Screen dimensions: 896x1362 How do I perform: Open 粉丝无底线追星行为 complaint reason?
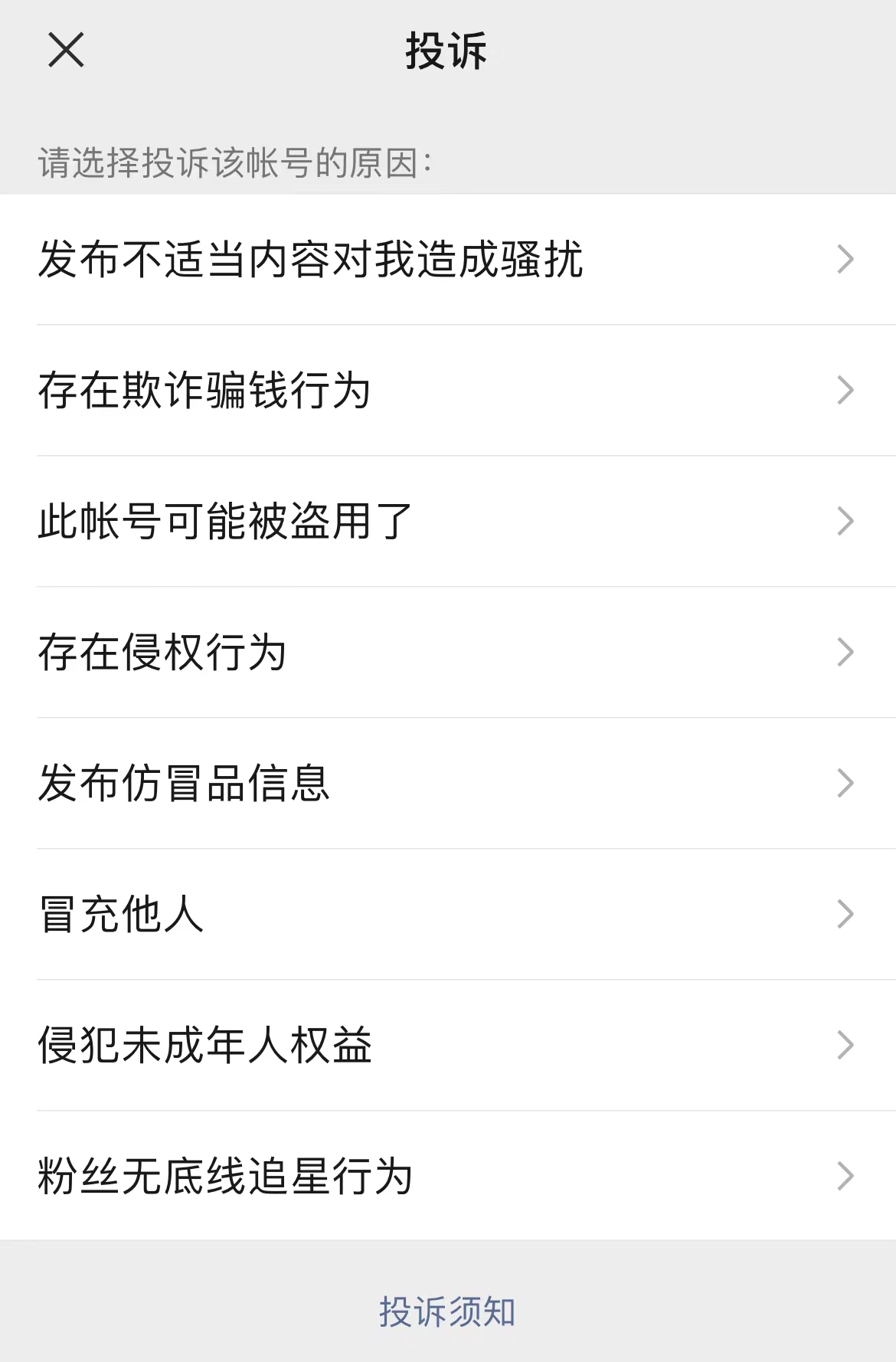click(x=447, y=1177)
